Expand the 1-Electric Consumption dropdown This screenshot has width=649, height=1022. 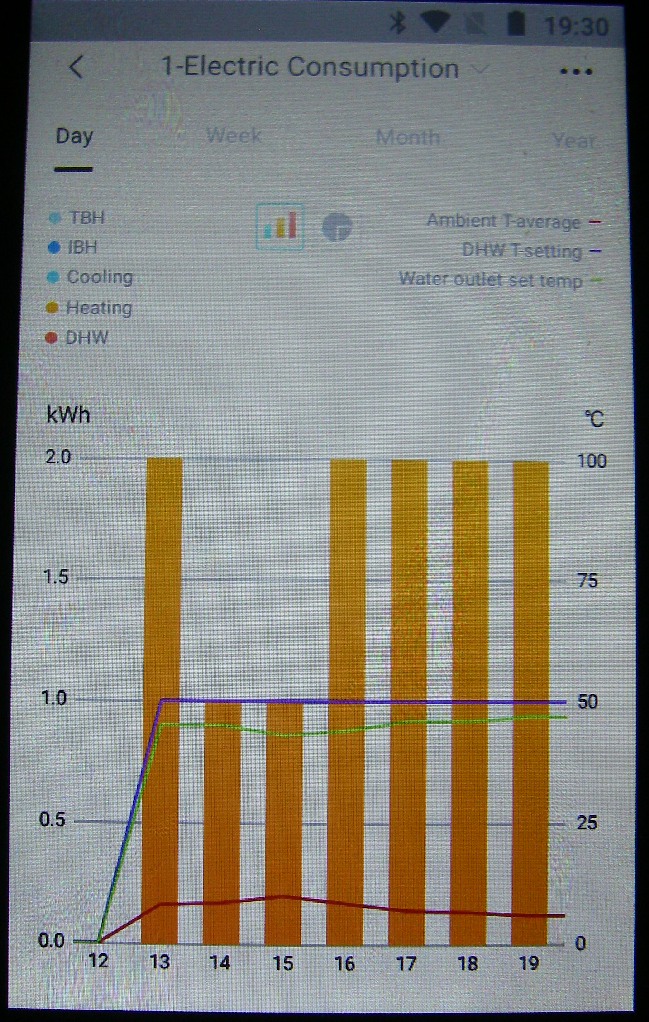coord(481,69)
